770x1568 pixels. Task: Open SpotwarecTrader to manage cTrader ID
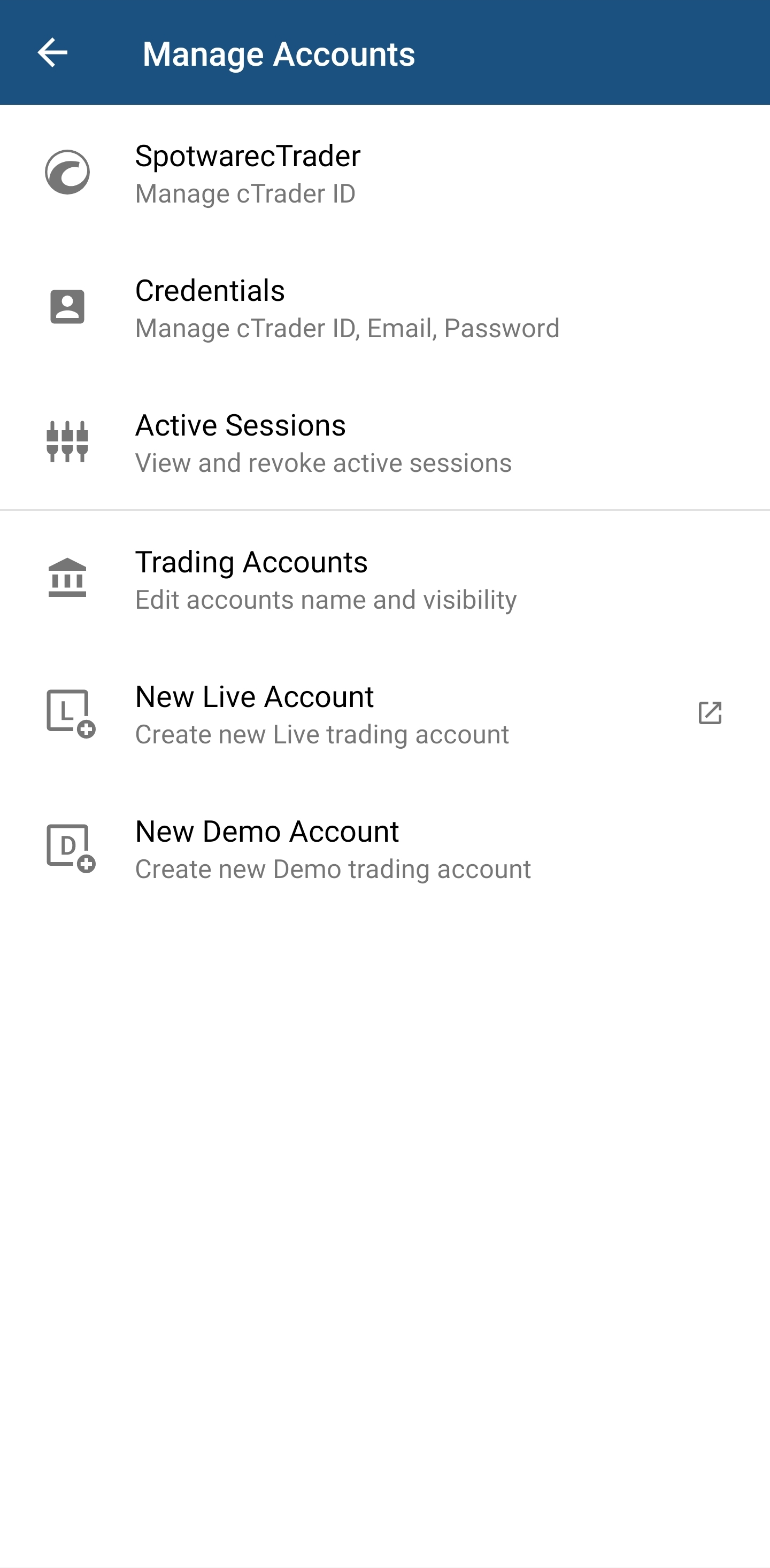coord(385,173)
